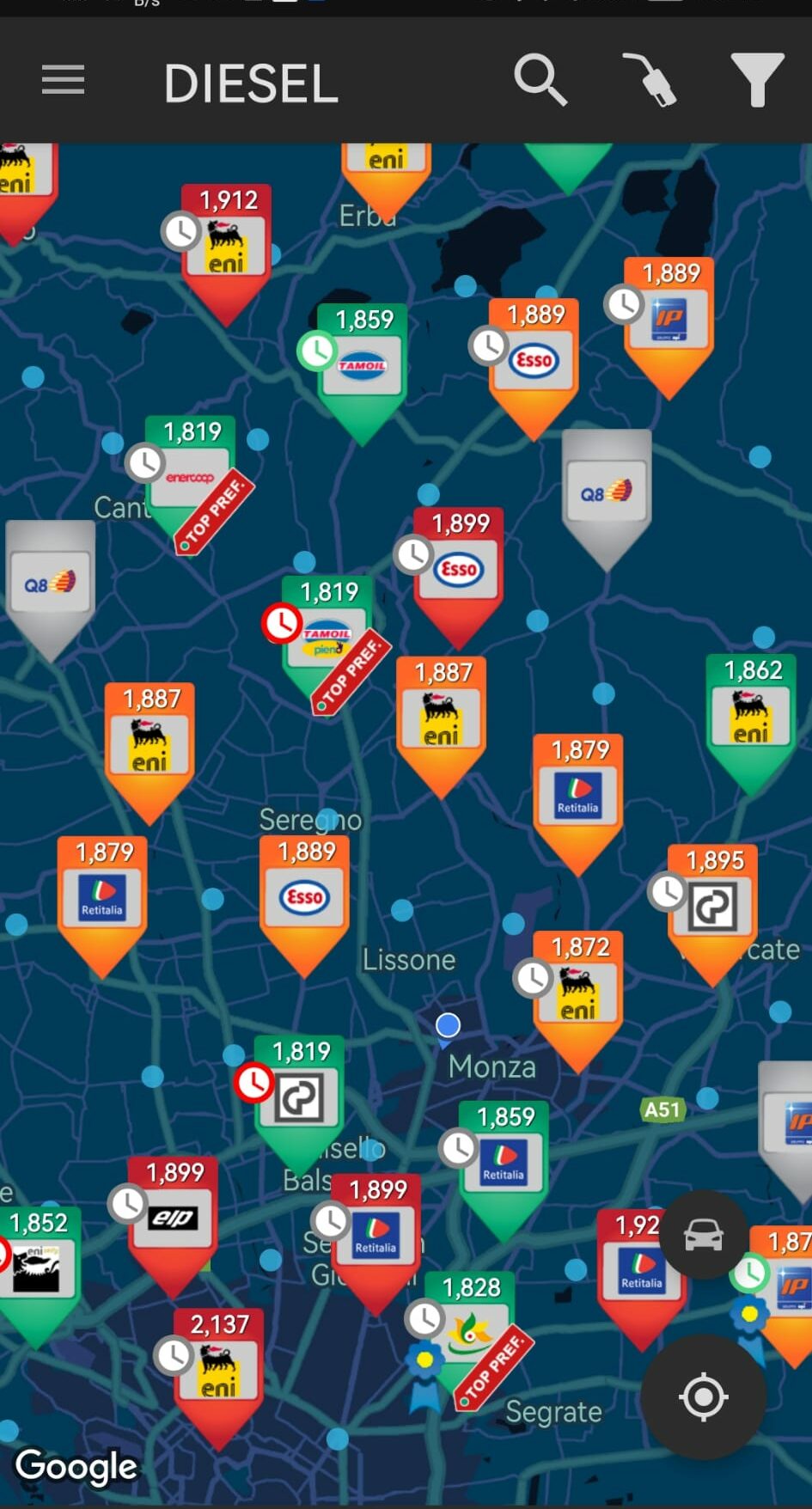Change fuel type with pump nozzle icon

pos(650,81)
